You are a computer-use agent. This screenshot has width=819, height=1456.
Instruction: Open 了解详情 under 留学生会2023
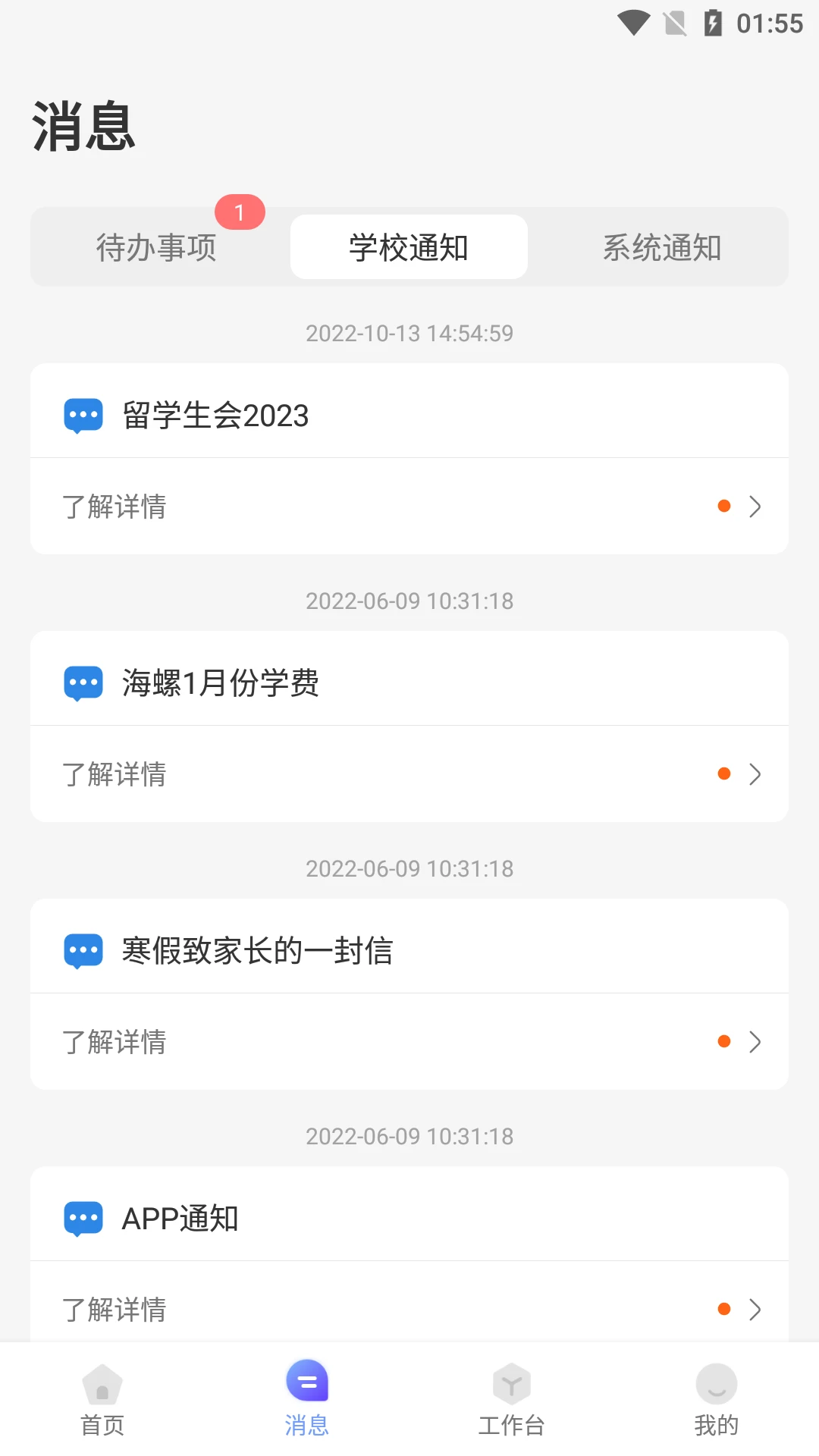[x=115, y=507]
